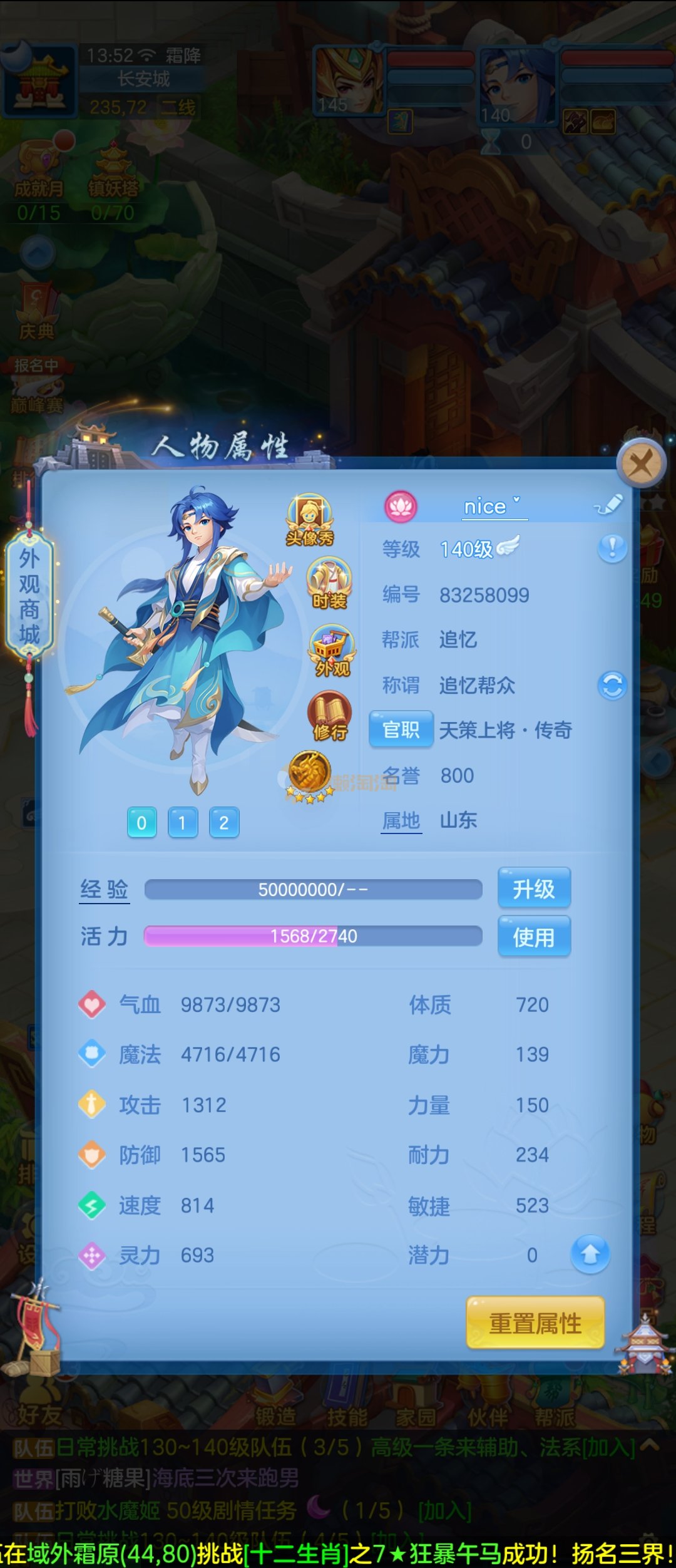Tap the 重置属性 button
This screenshot has width=676, height=1568.
click(535, 1323)
